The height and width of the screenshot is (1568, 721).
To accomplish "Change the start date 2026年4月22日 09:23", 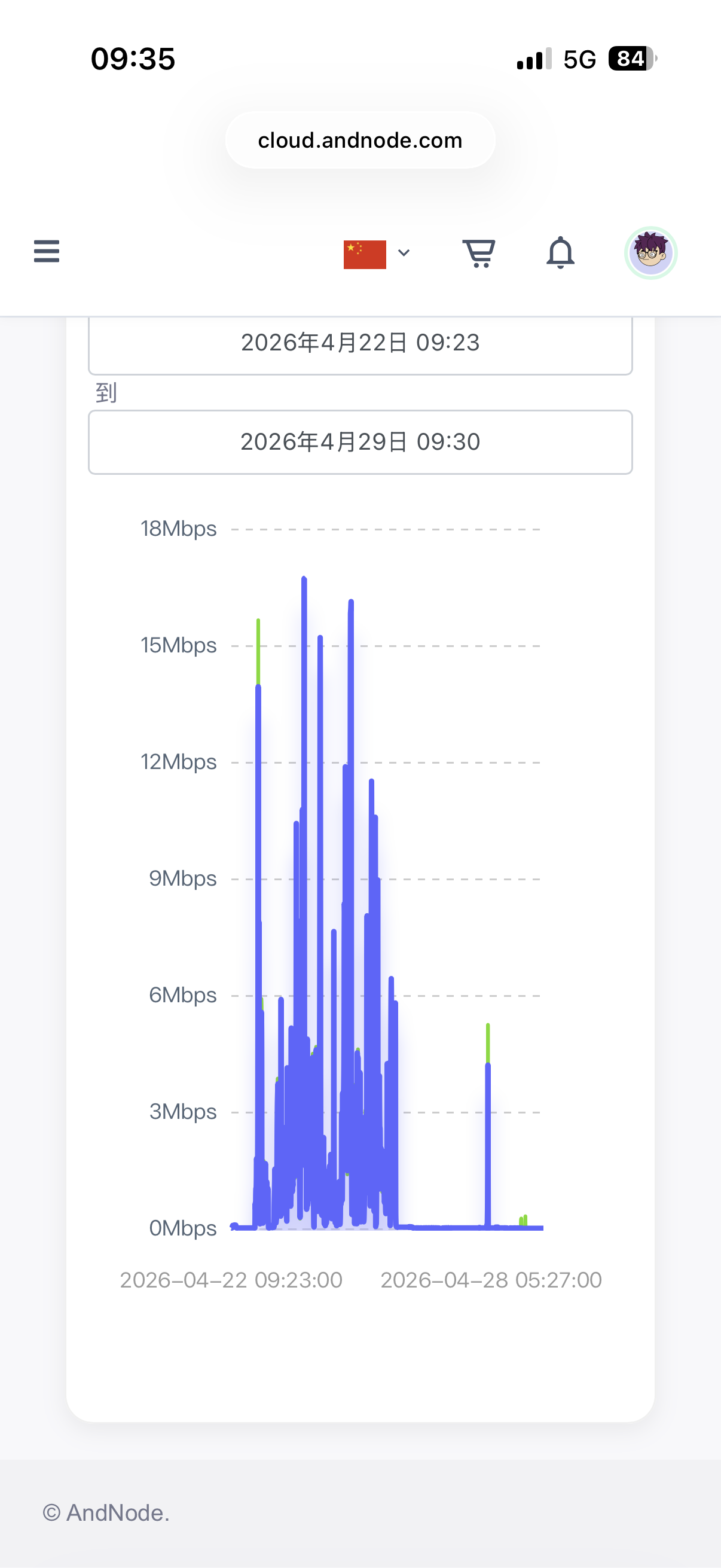I will pyautogui.click(x=360, y=343).
